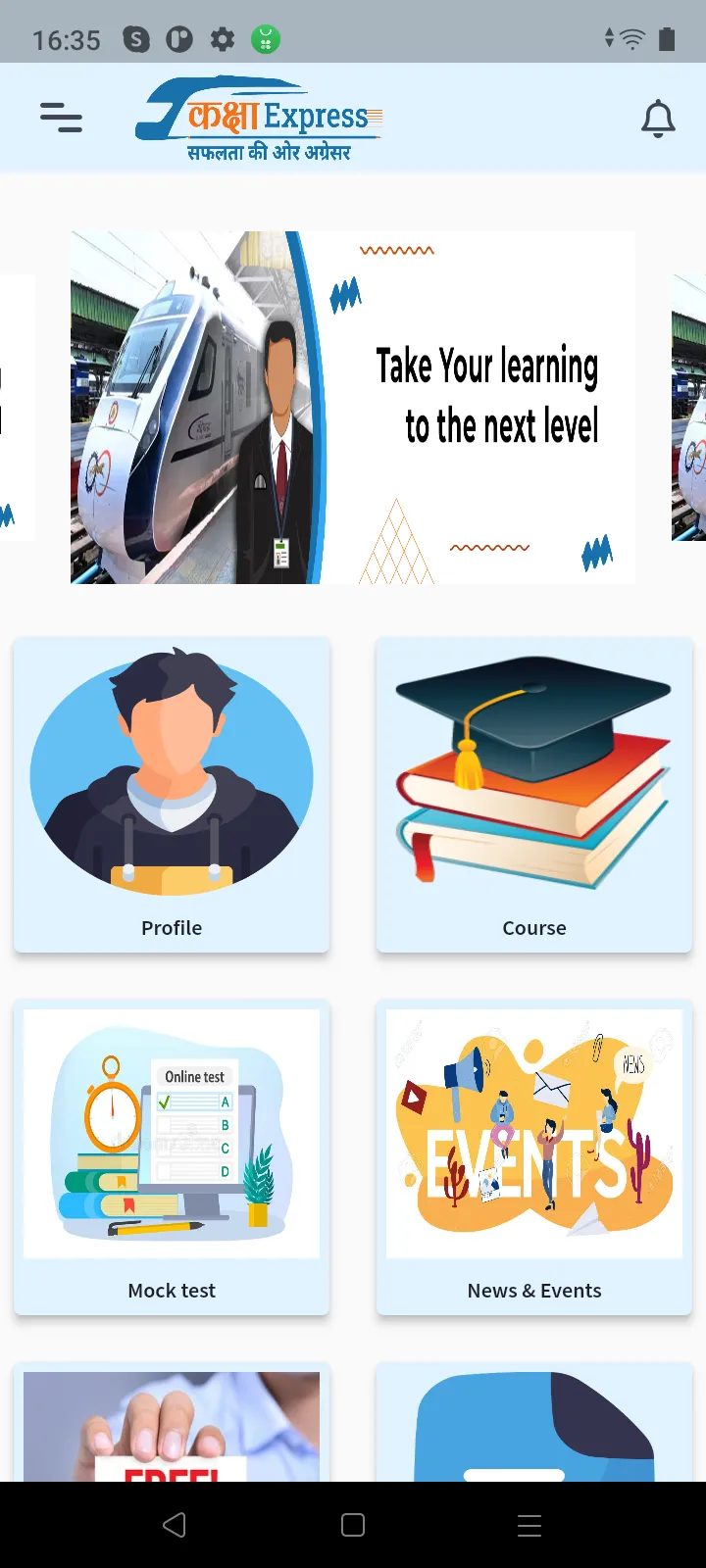Open the Mock test section
This screenshot has height=1568, width=706.
[172, 1290]
